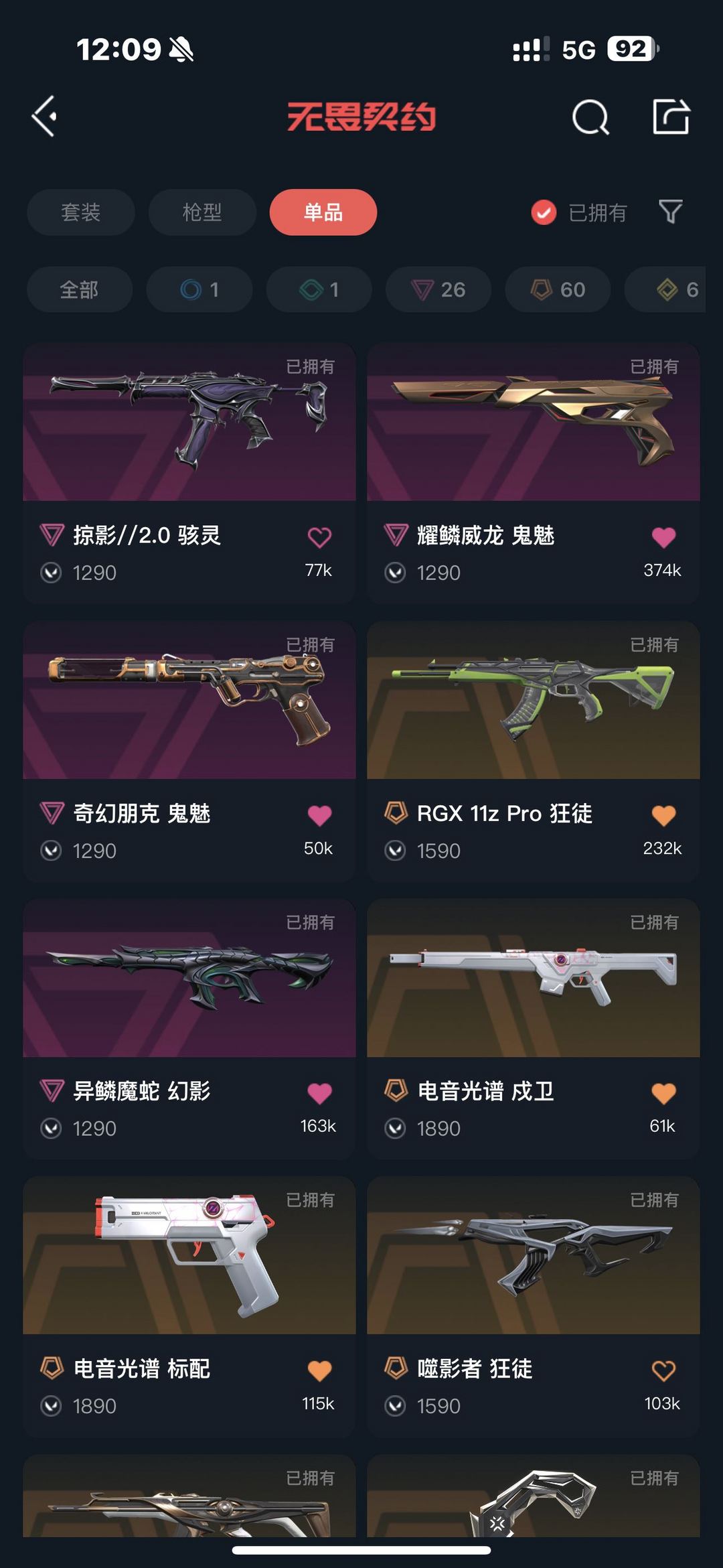Uncheck the 已拥有 checkbox

pyautogui.click(x=544, y=213)
